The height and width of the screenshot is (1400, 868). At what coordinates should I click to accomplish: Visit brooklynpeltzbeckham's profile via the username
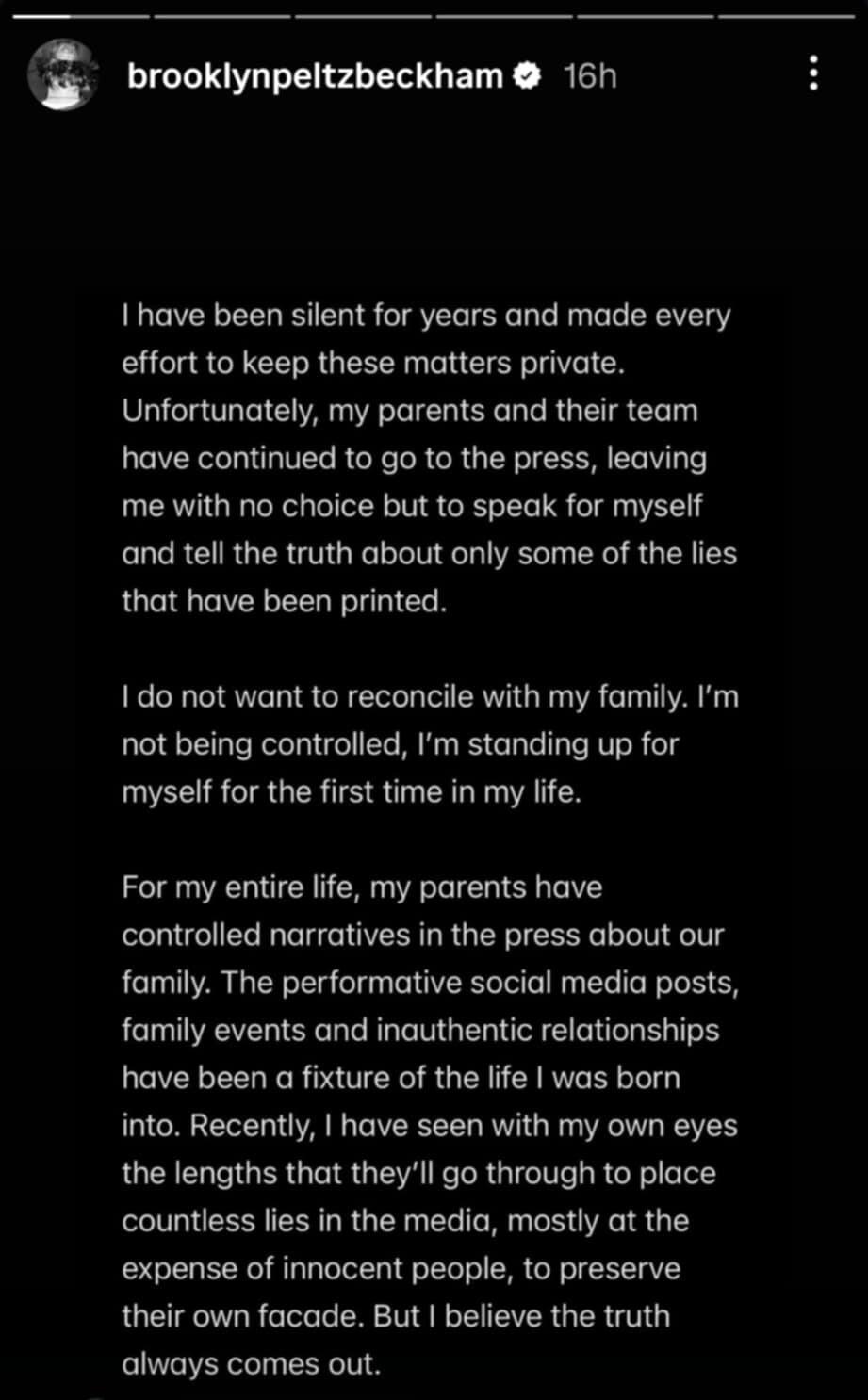pyautogui.click(x=315, y=75)
